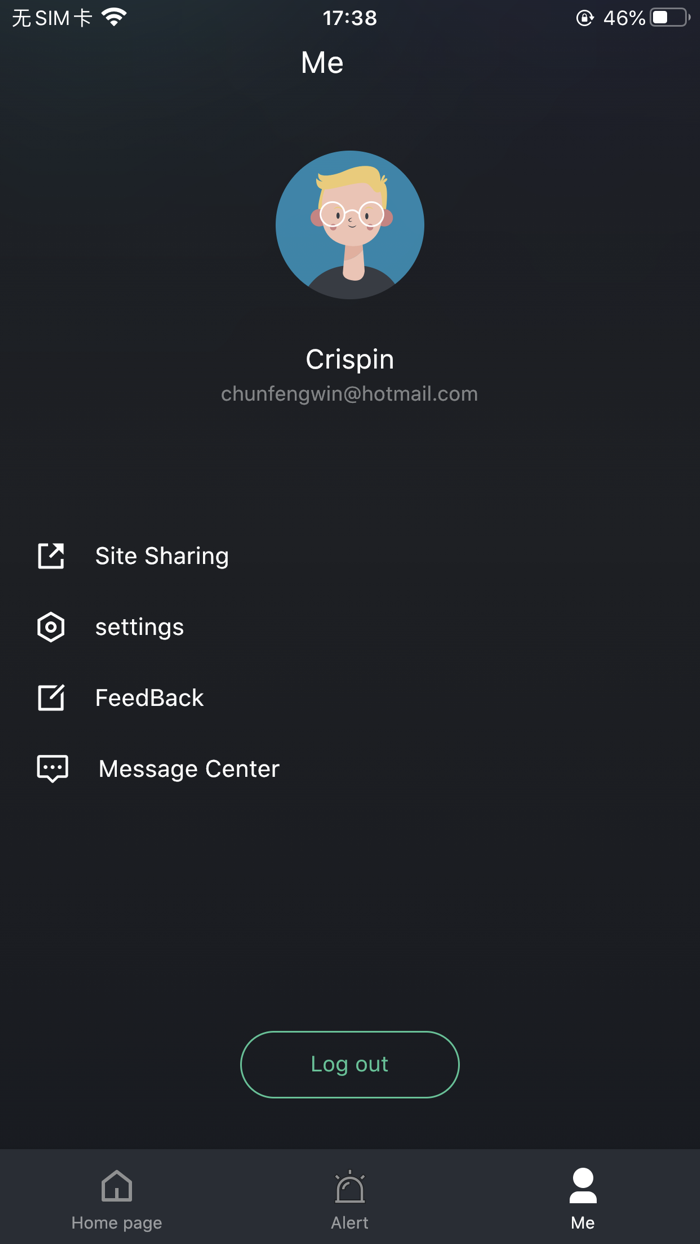This screenshot has height=1244, width=700.
Task: Select the Me tab
Action: pos(583,1199)
